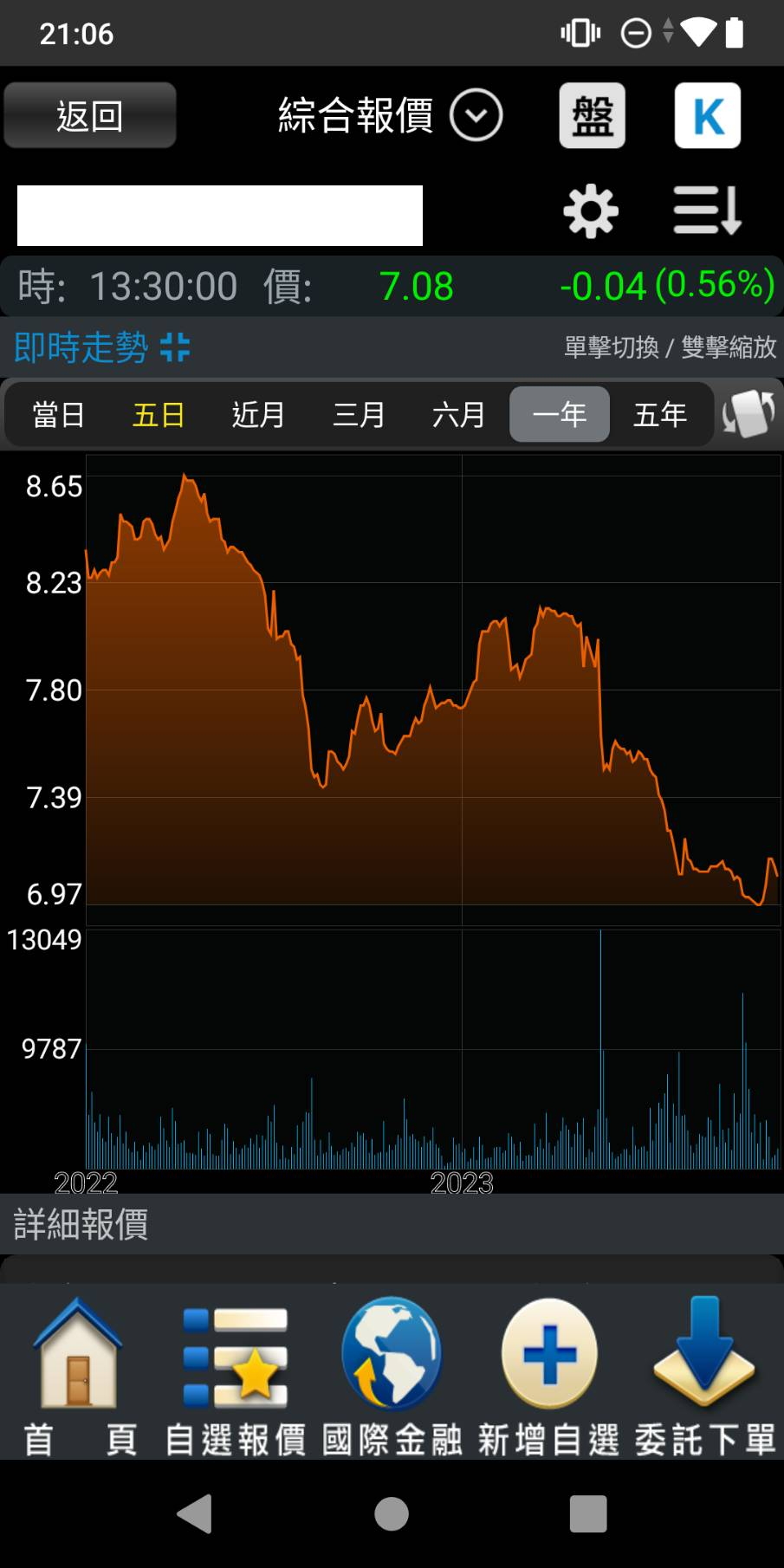Open 國際金融 section
784x1568 pixels.
click(392, 1377)
